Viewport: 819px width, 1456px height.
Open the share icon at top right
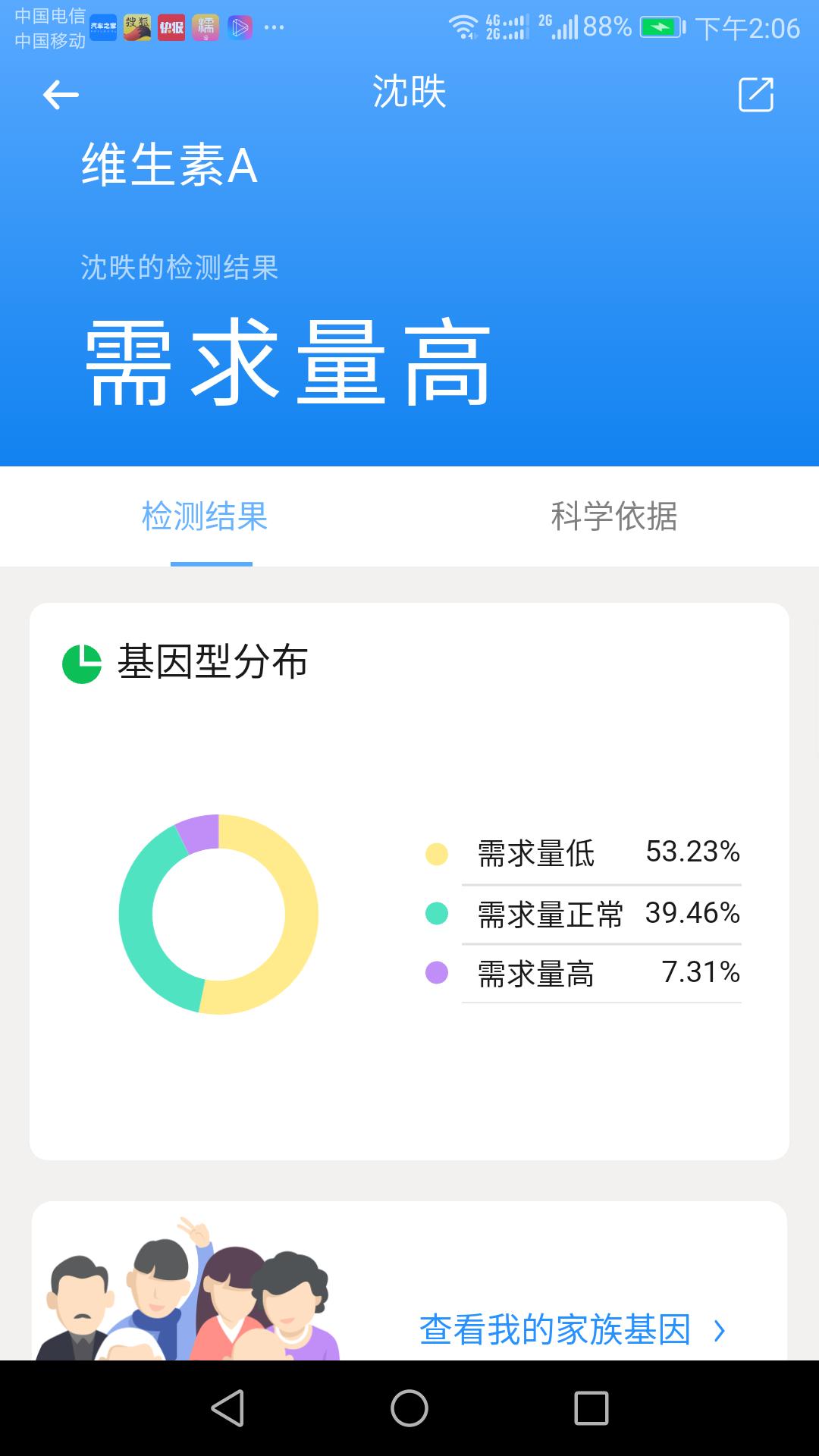(x=757, y=94)
